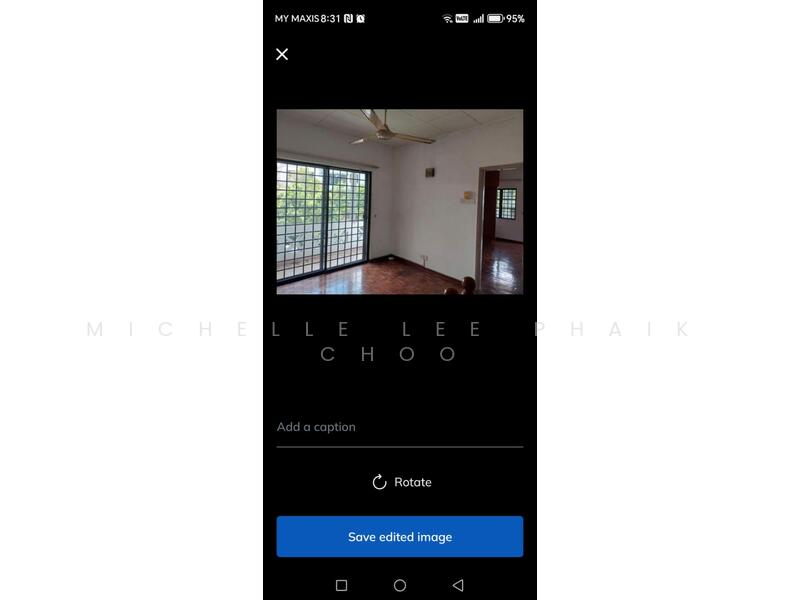Go back with the system back button

coord(458,585)
